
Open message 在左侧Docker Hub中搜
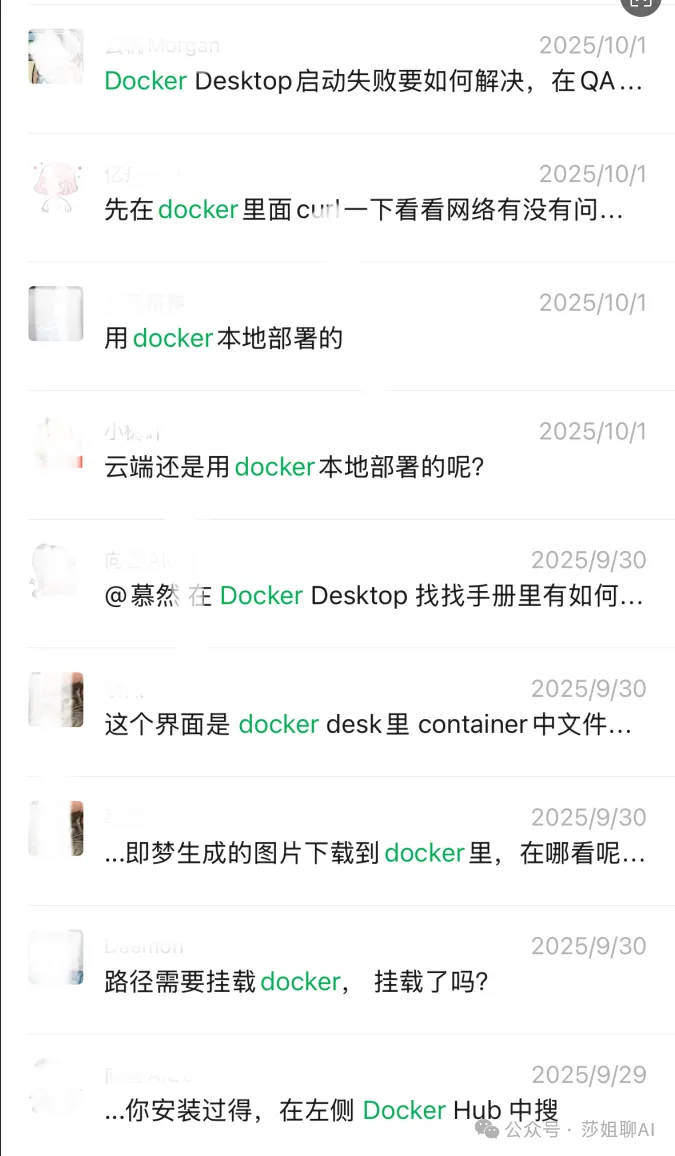coord(330,1110)
